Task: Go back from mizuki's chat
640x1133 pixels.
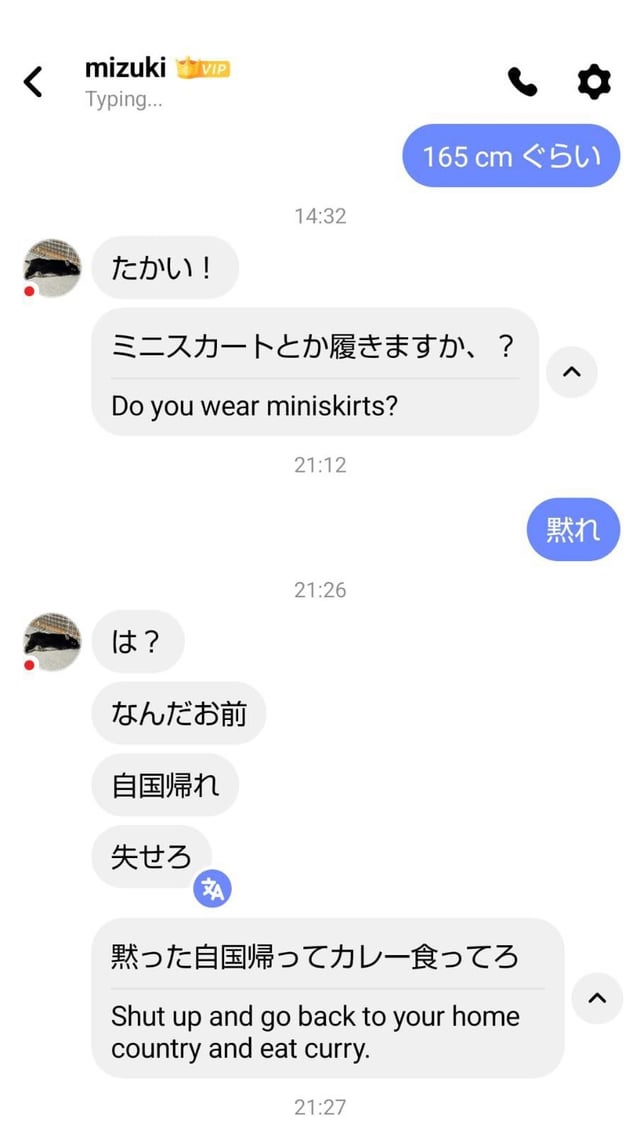Action: point(33,81)
